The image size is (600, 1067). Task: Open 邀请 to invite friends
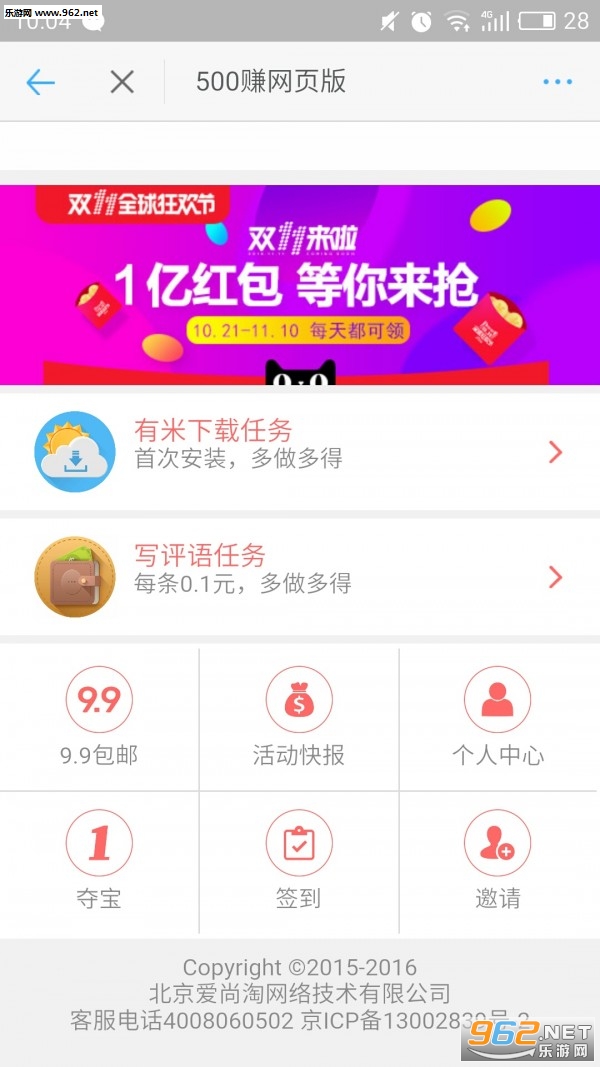498,862
